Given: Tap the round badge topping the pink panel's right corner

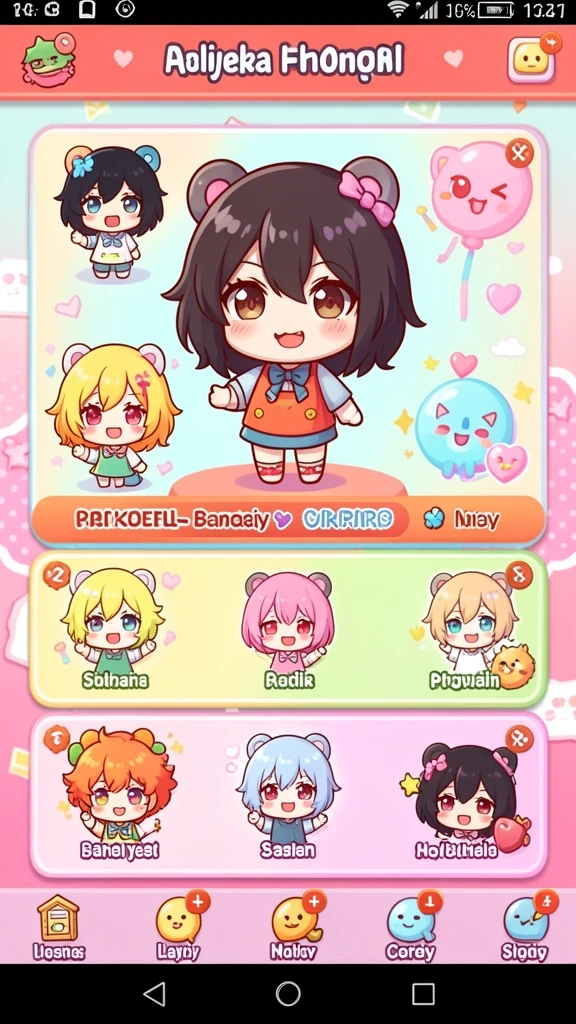Looking at the screenshot, I should tap(519, 740).
